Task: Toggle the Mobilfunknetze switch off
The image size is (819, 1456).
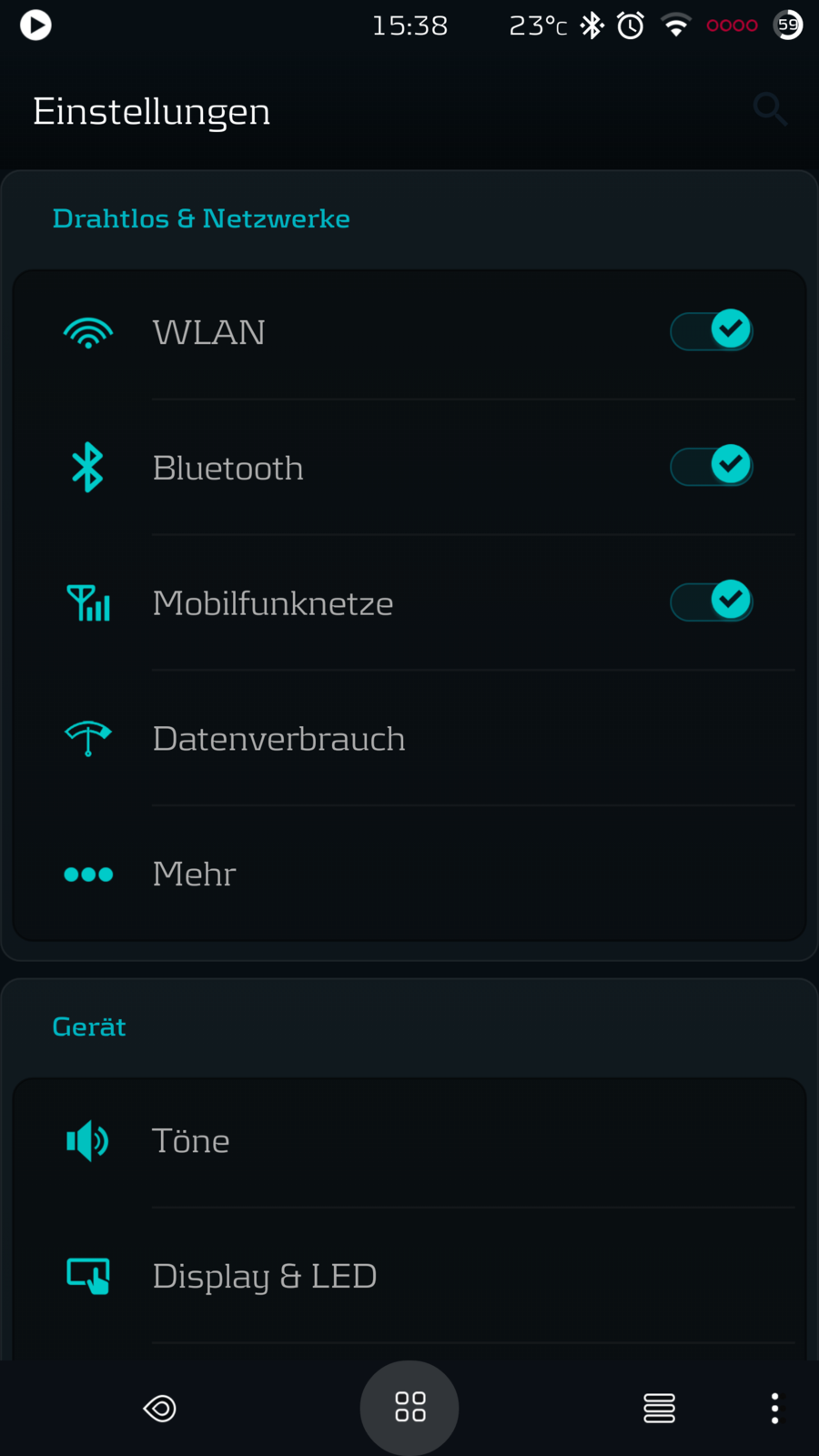Action: pos(712,601)
